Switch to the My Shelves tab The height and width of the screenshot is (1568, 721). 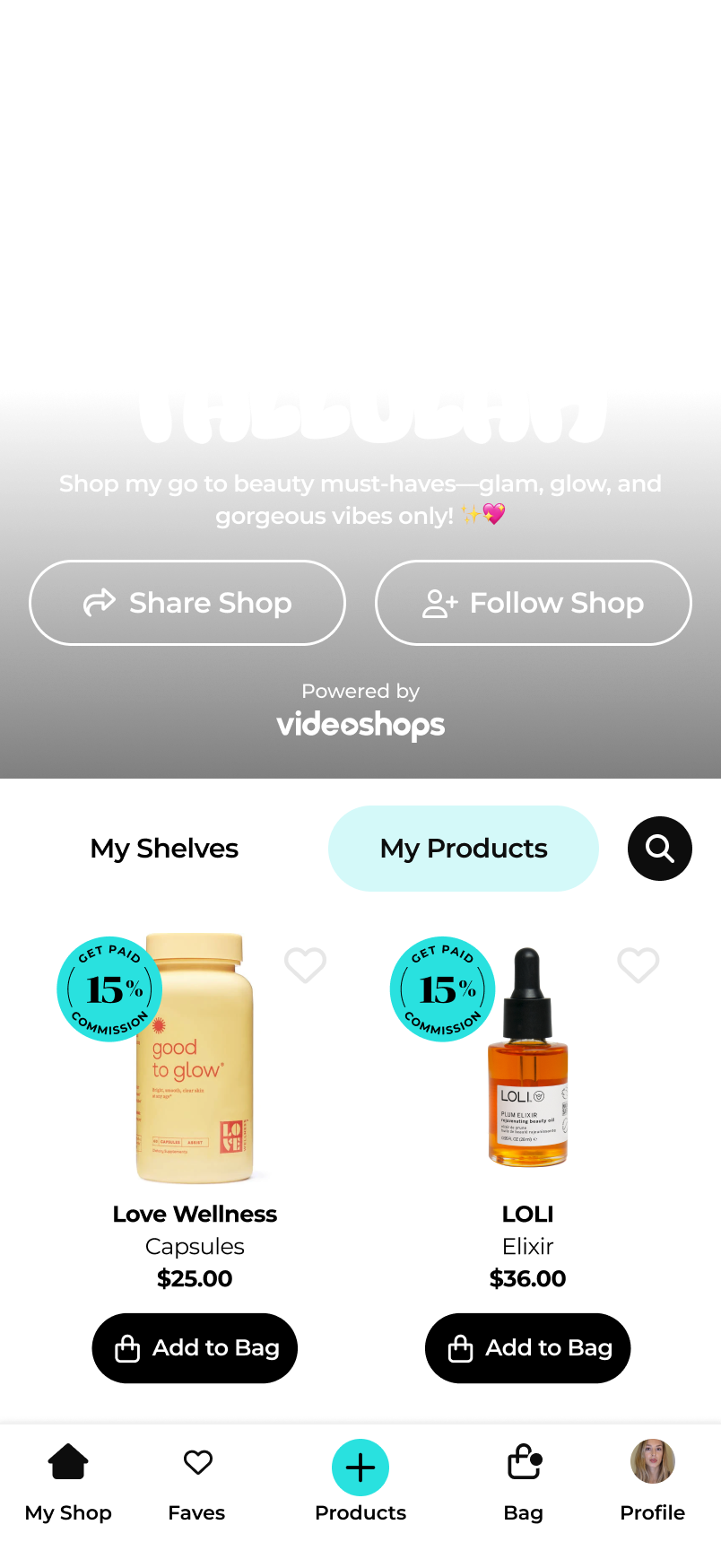click(x=164, y=849)
